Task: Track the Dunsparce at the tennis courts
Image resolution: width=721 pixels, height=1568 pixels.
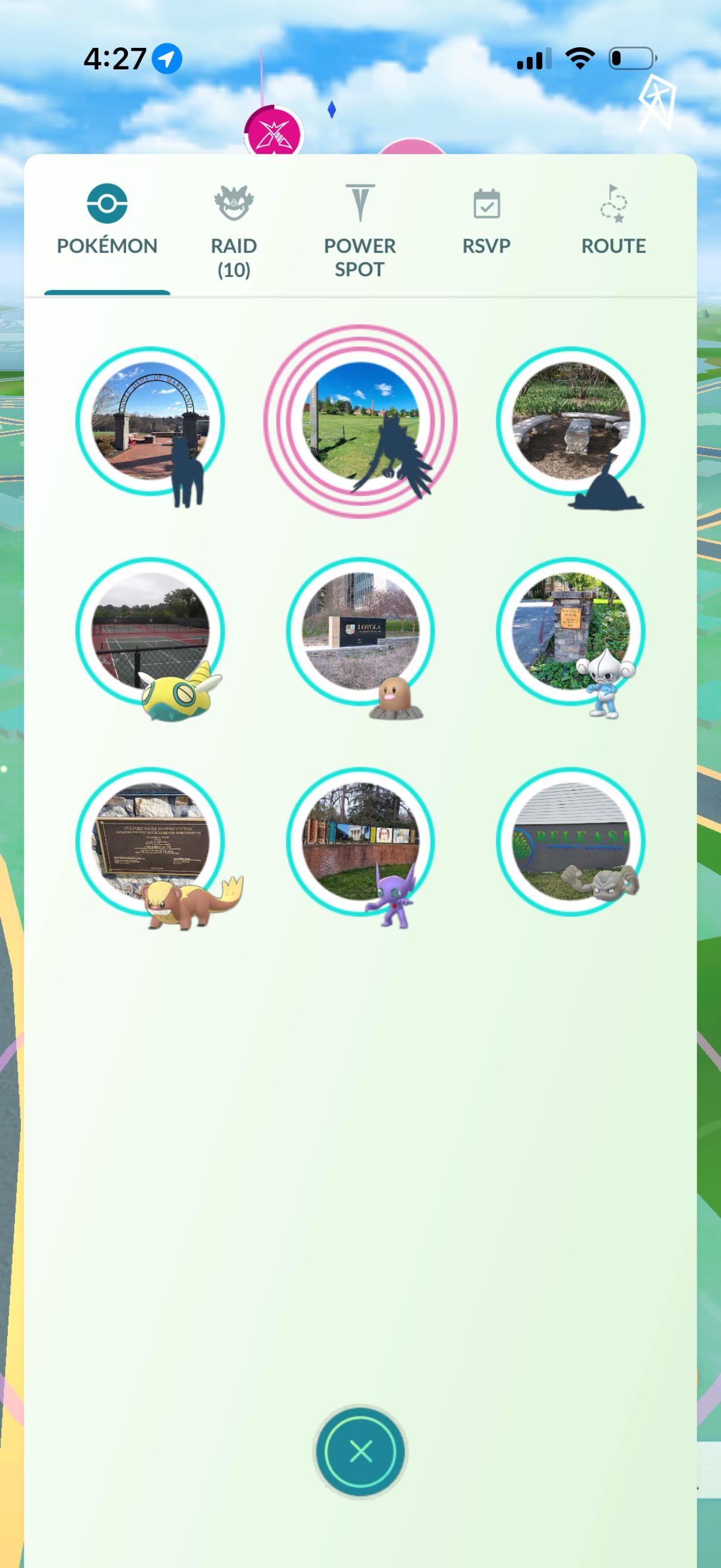Action: tap(150, 632)
